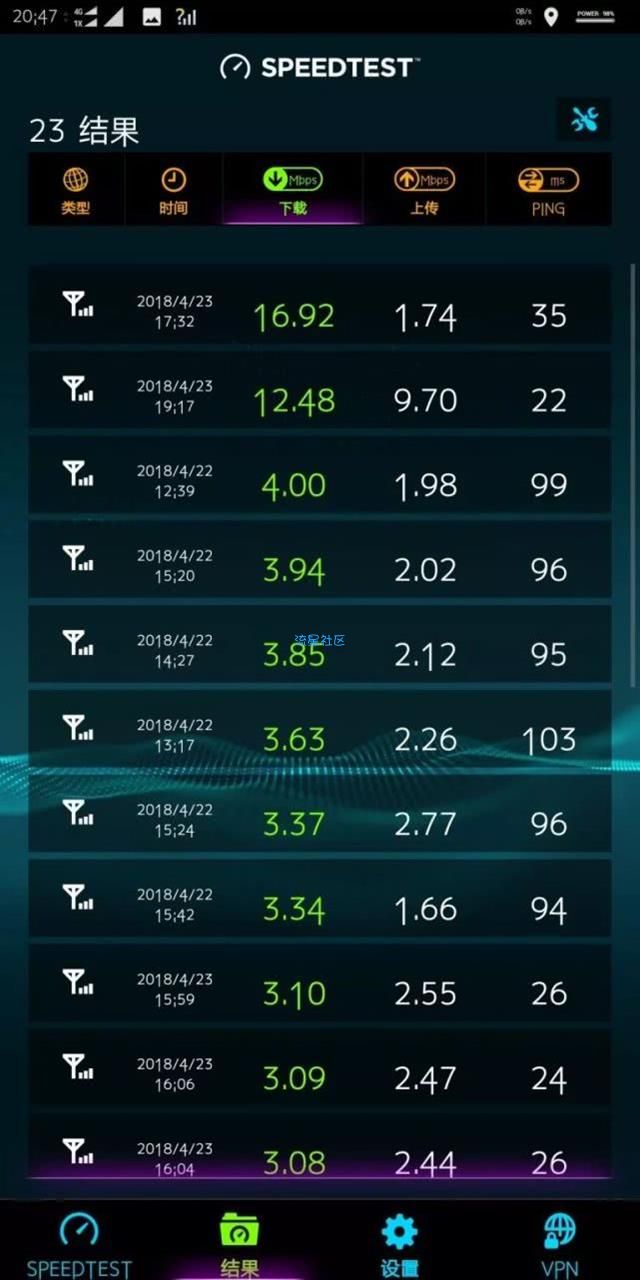Switch to the SPEEDTEST tab
640x1280 pixels.
(x=79, y=1245)
